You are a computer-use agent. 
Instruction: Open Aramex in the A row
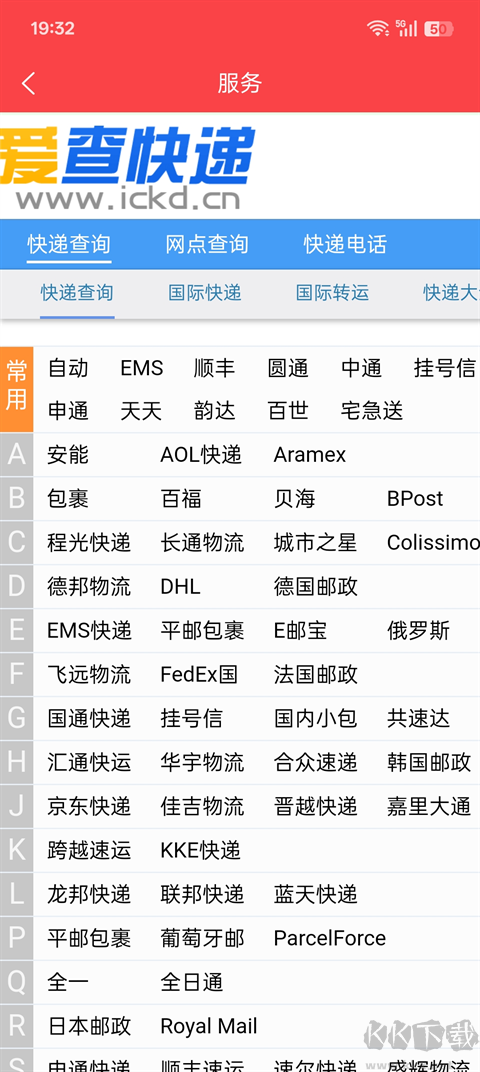[310, 455]
